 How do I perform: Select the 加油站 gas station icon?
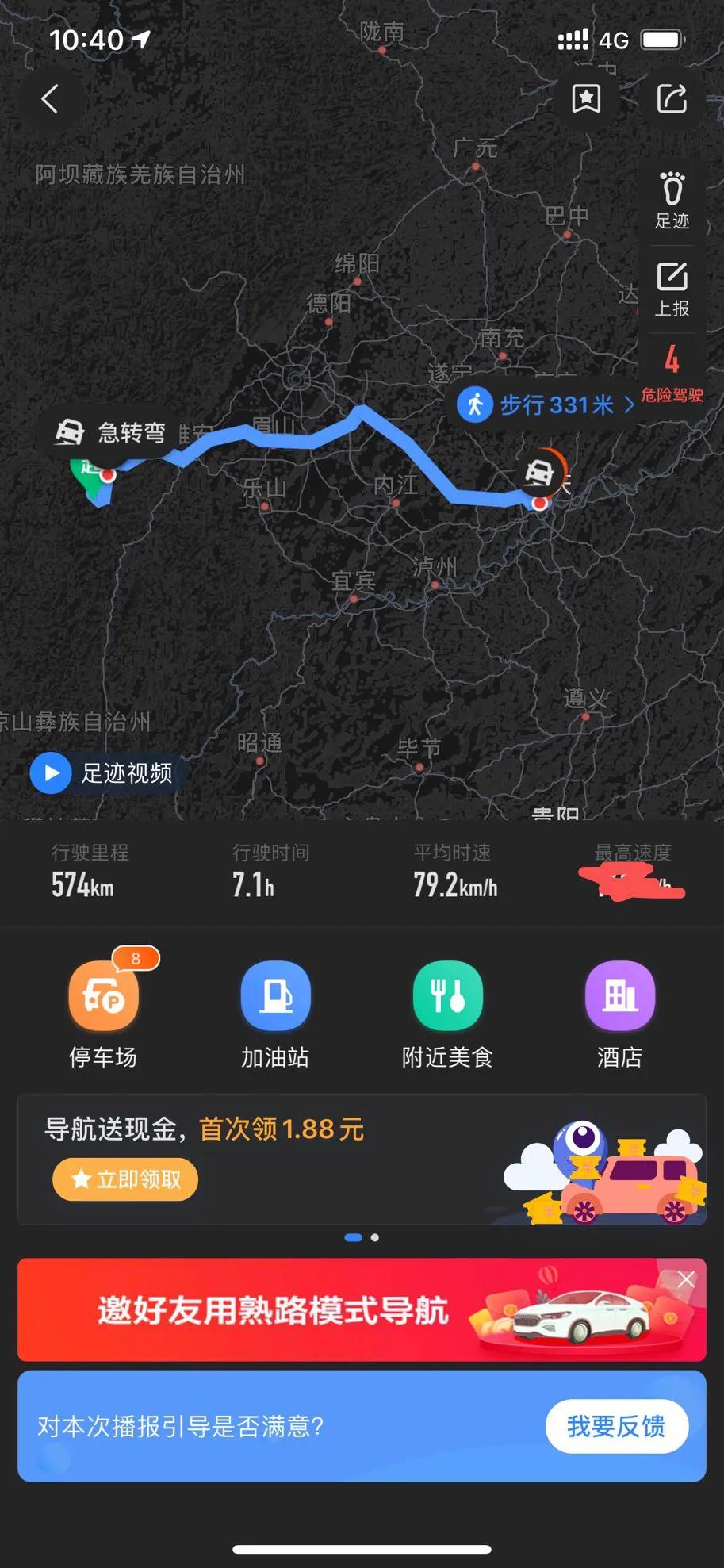point(275,994)
